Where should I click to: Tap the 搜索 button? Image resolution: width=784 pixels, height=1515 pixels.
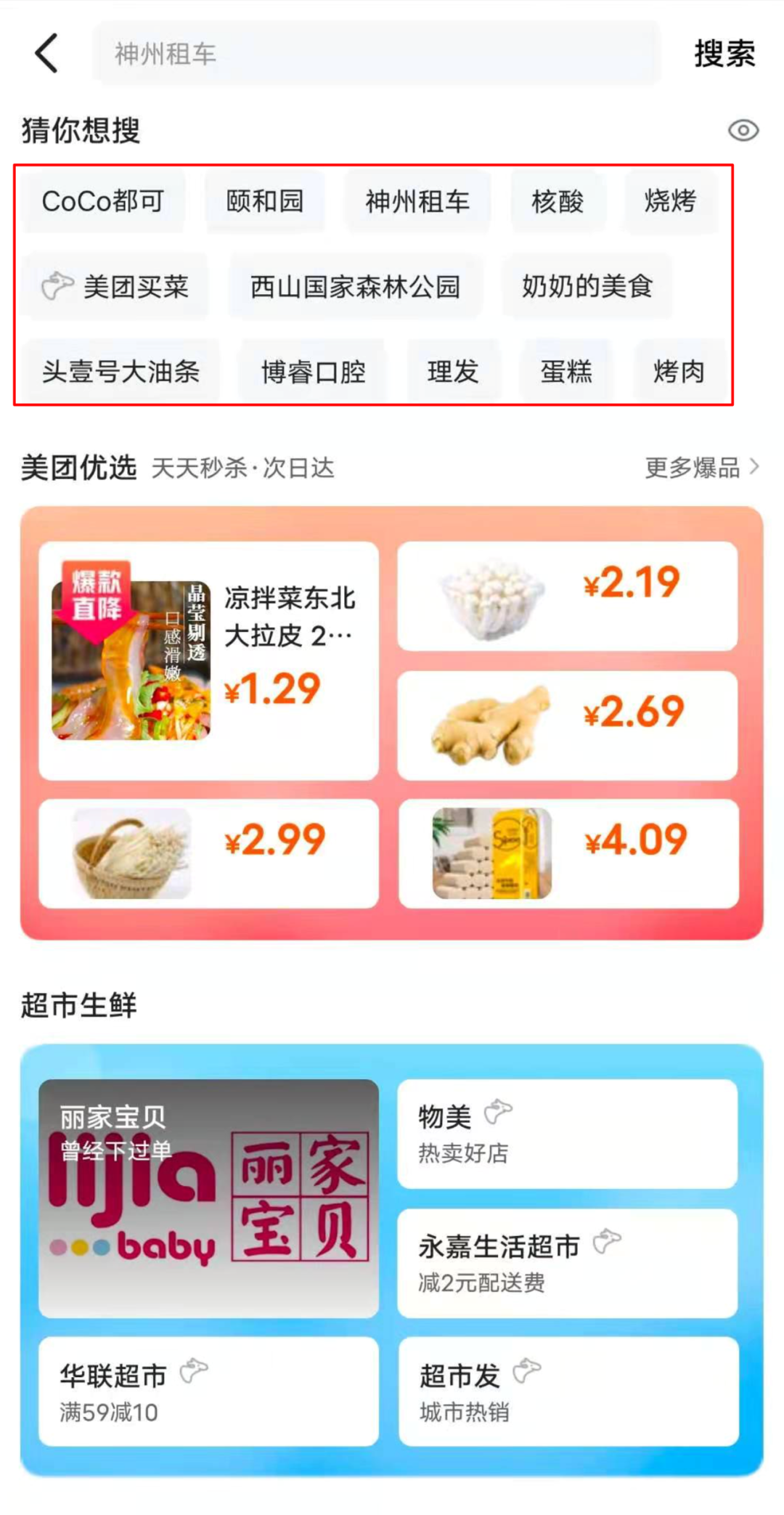pos(724,53)
